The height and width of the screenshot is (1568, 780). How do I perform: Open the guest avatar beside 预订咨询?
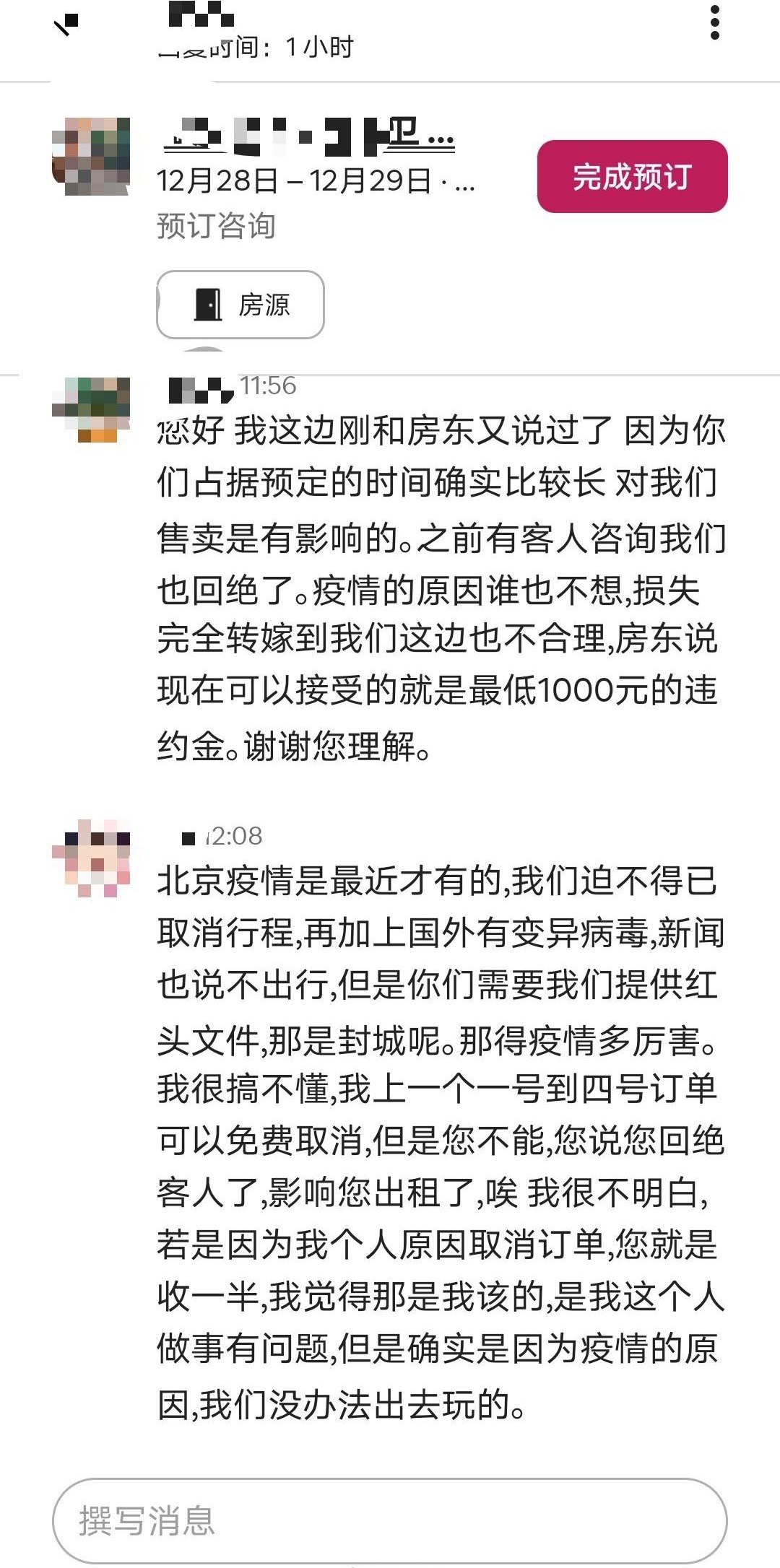pos(91,157)
